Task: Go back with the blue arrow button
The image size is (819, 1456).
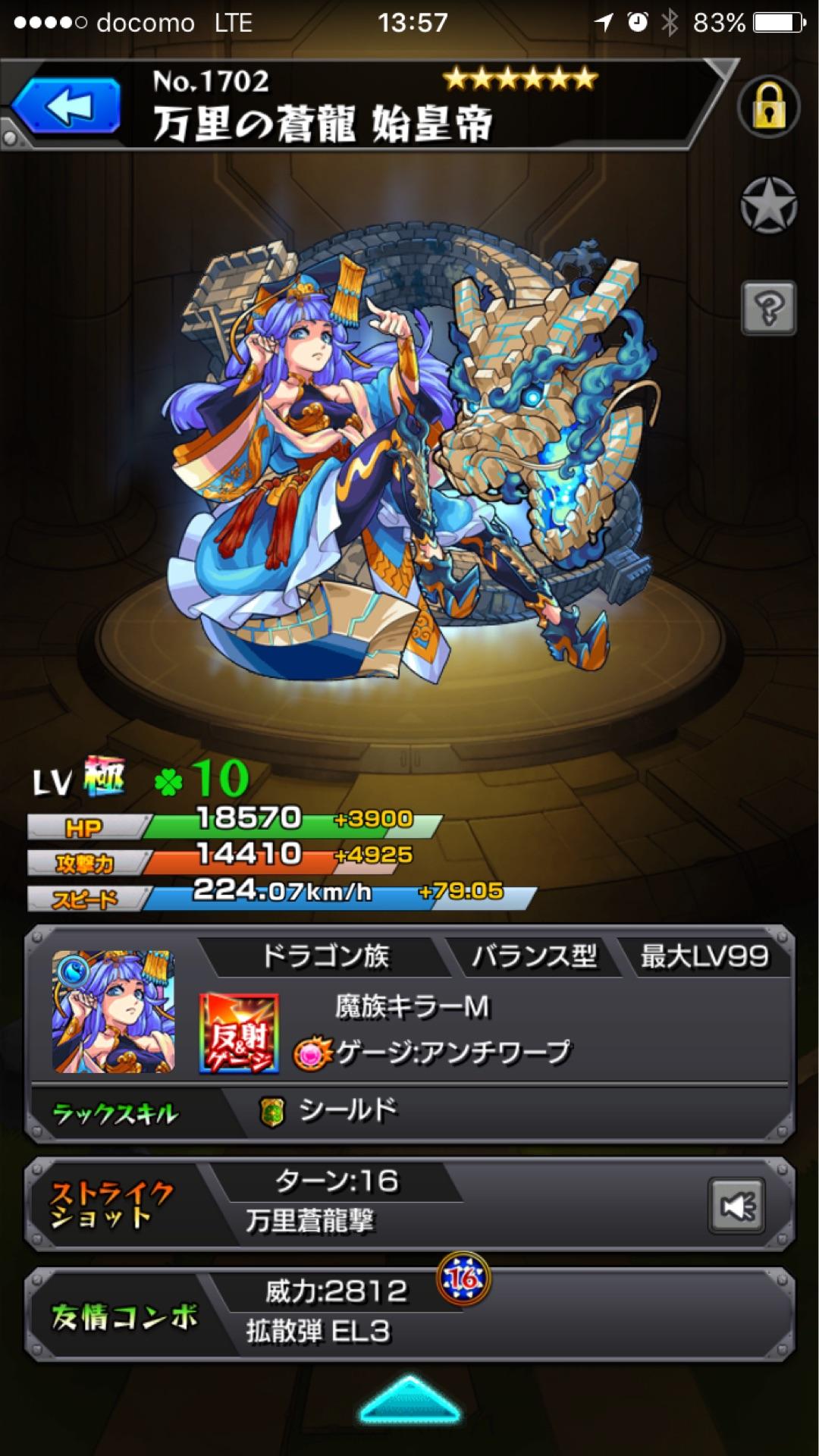Action: click(67, 106)
